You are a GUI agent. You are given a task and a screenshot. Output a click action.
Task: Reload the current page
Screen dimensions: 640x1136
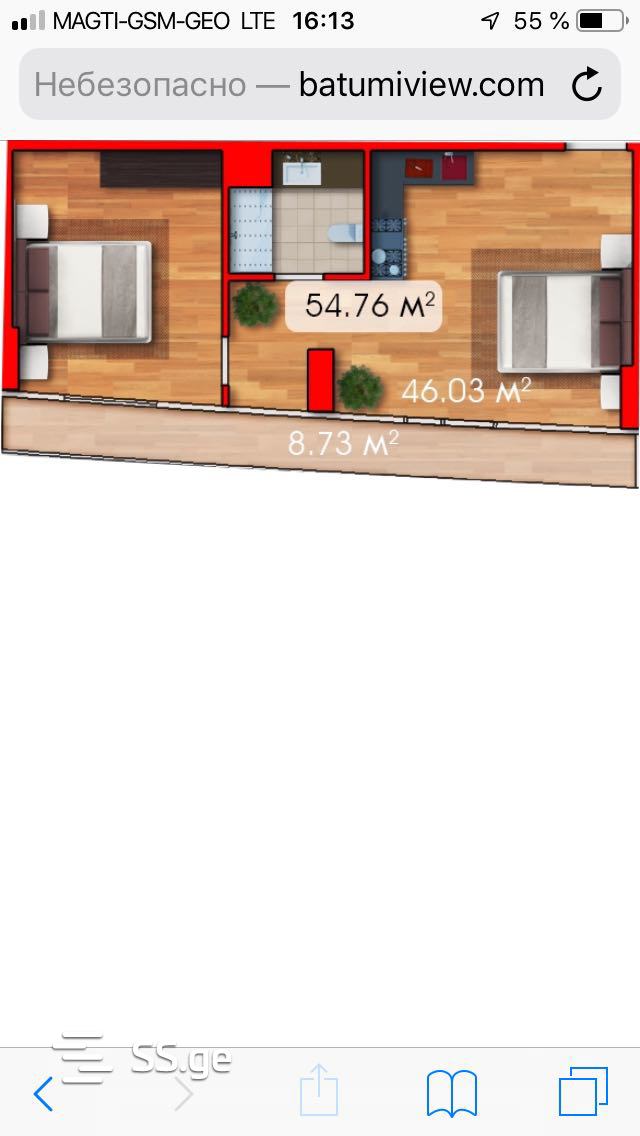click(587, 85)
